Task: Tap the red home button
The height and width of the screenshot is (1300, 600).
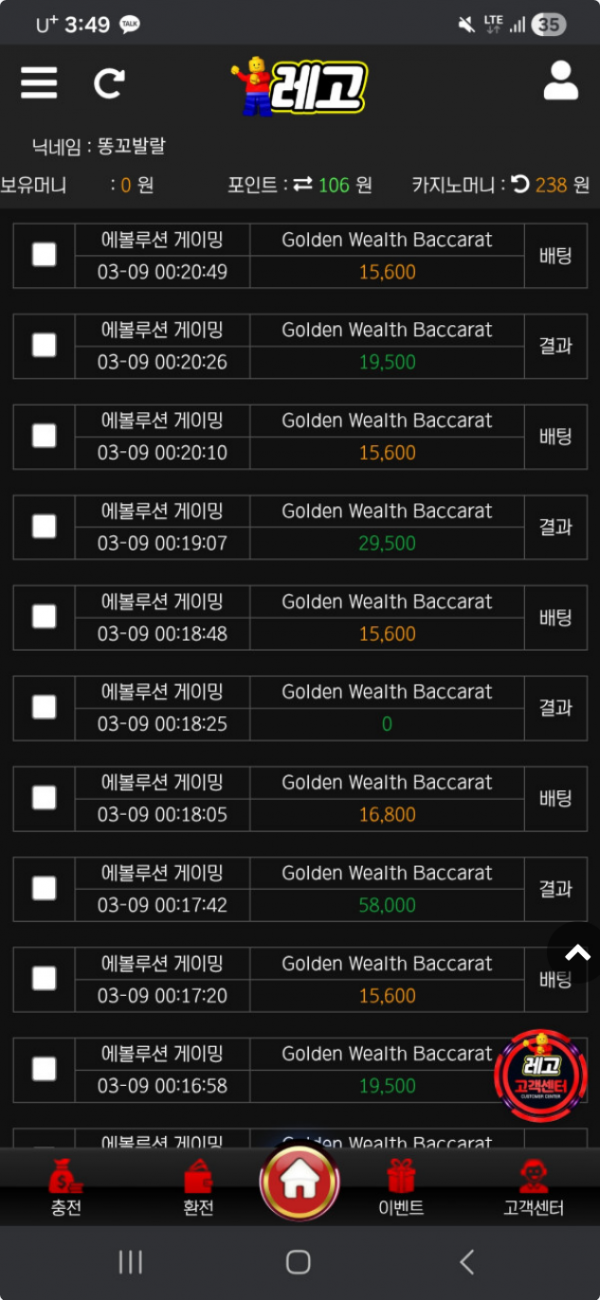Action: (x=299, y=1183)
